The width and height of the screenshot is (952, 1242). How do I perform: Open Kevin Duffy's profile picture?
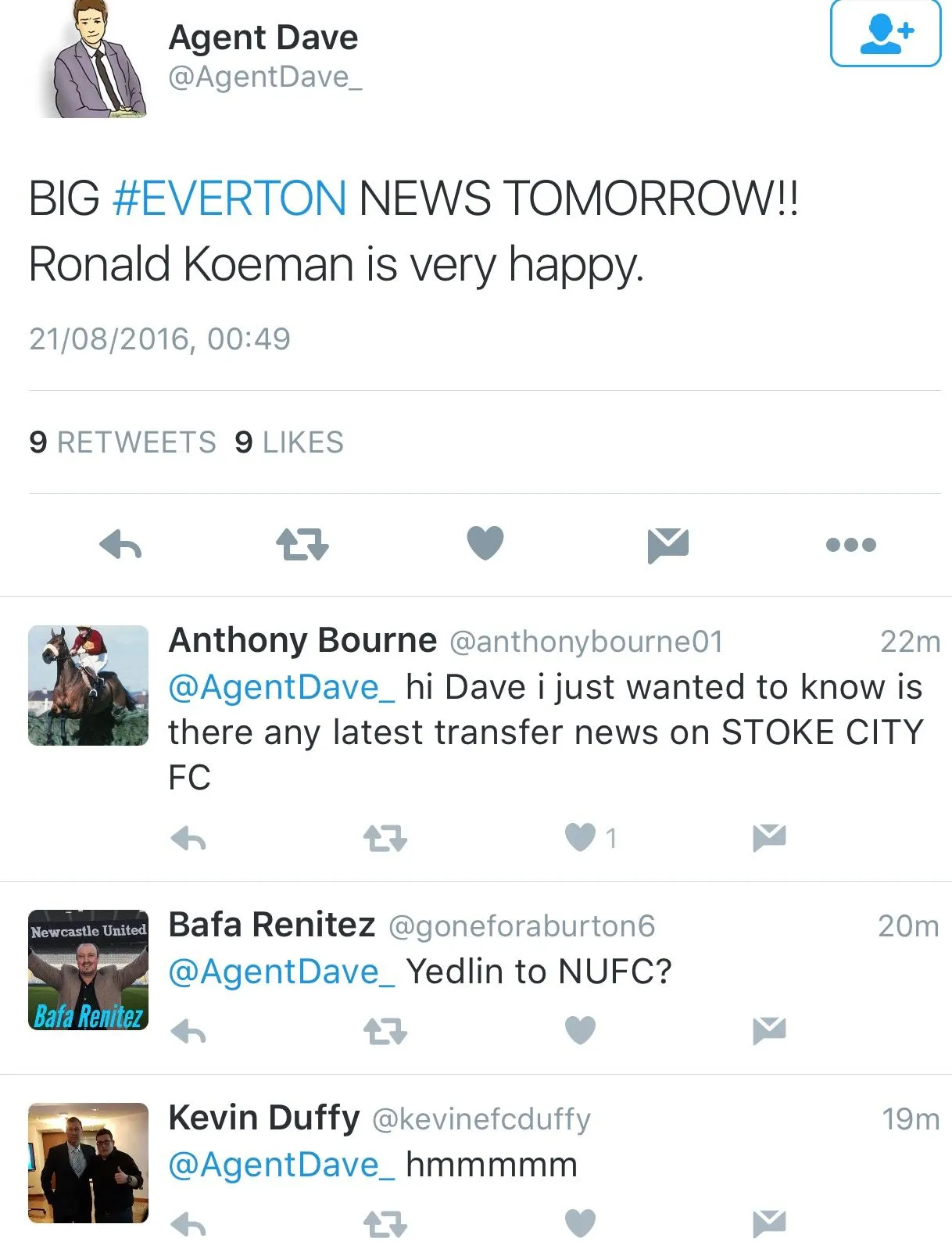tap(88, 1162)
